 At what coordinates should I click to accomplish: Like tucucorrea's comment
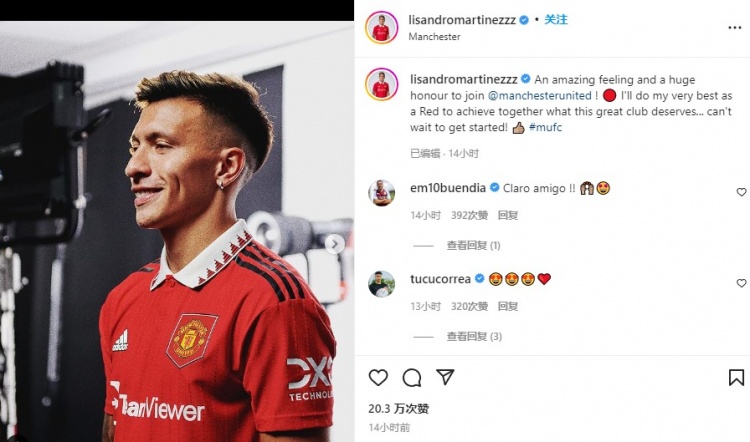click(x=741, y=283)
